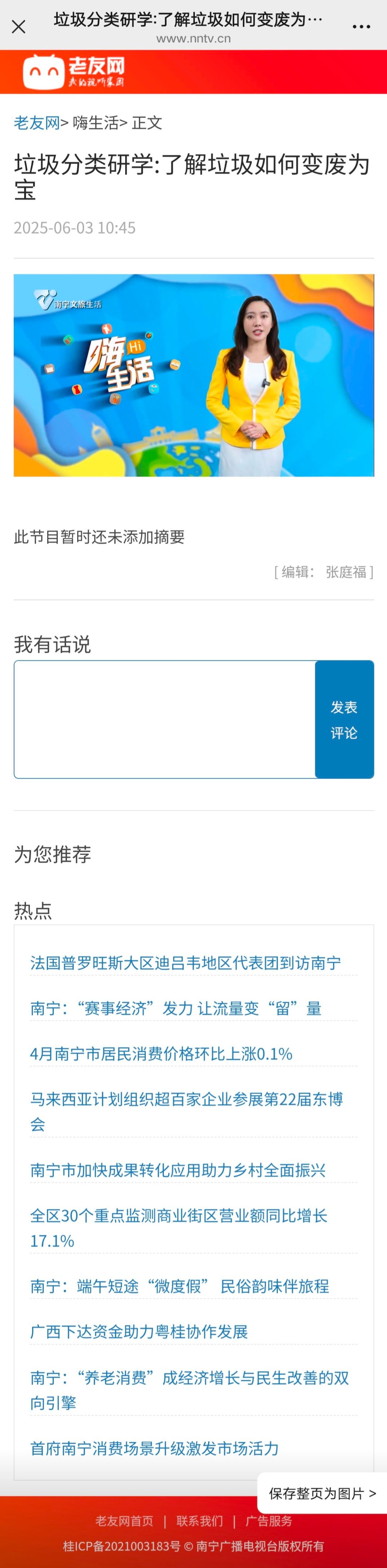View 广西下达资金助力粤桂协作发展
Screen dimensions: 387x1568
coord(139,1332)
